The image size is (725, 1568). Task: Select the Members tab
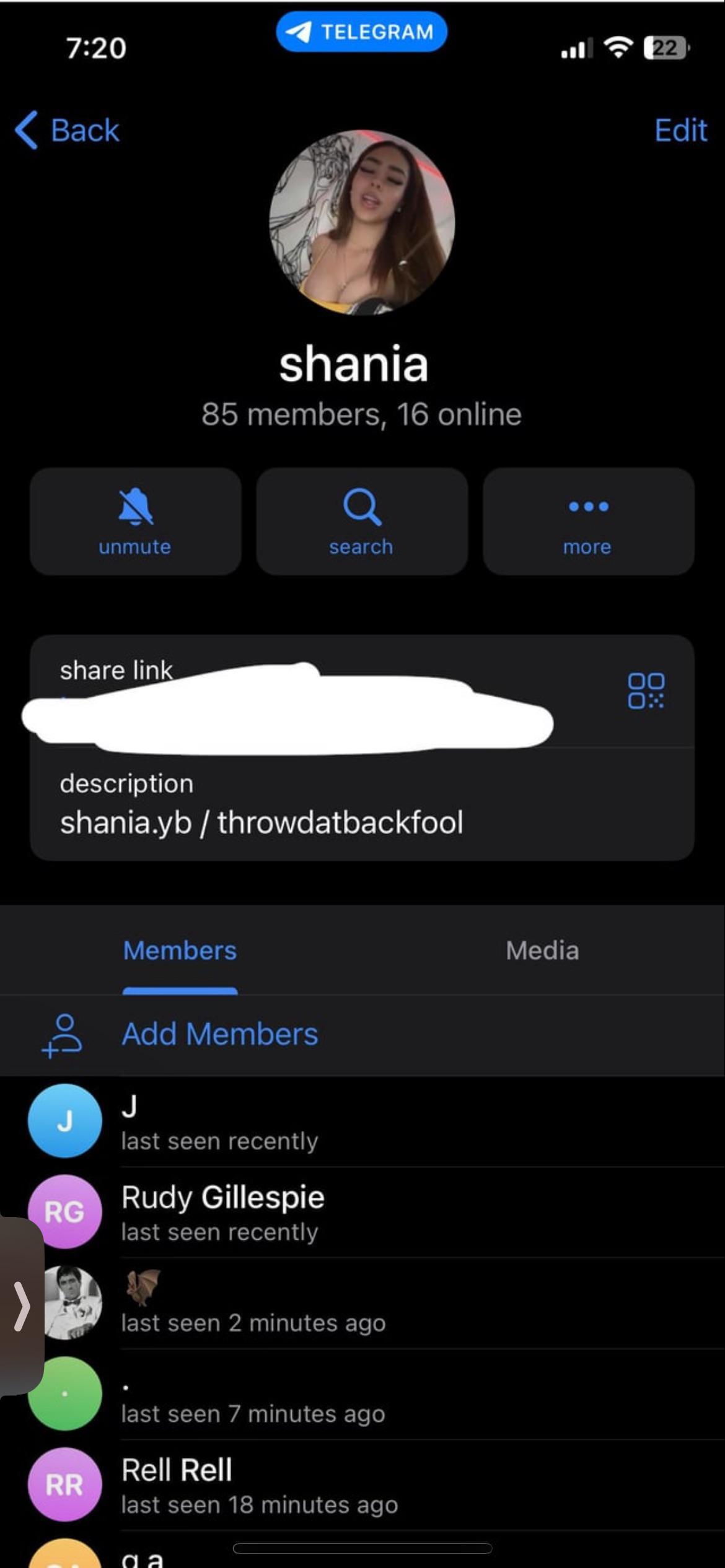[180, 951]
